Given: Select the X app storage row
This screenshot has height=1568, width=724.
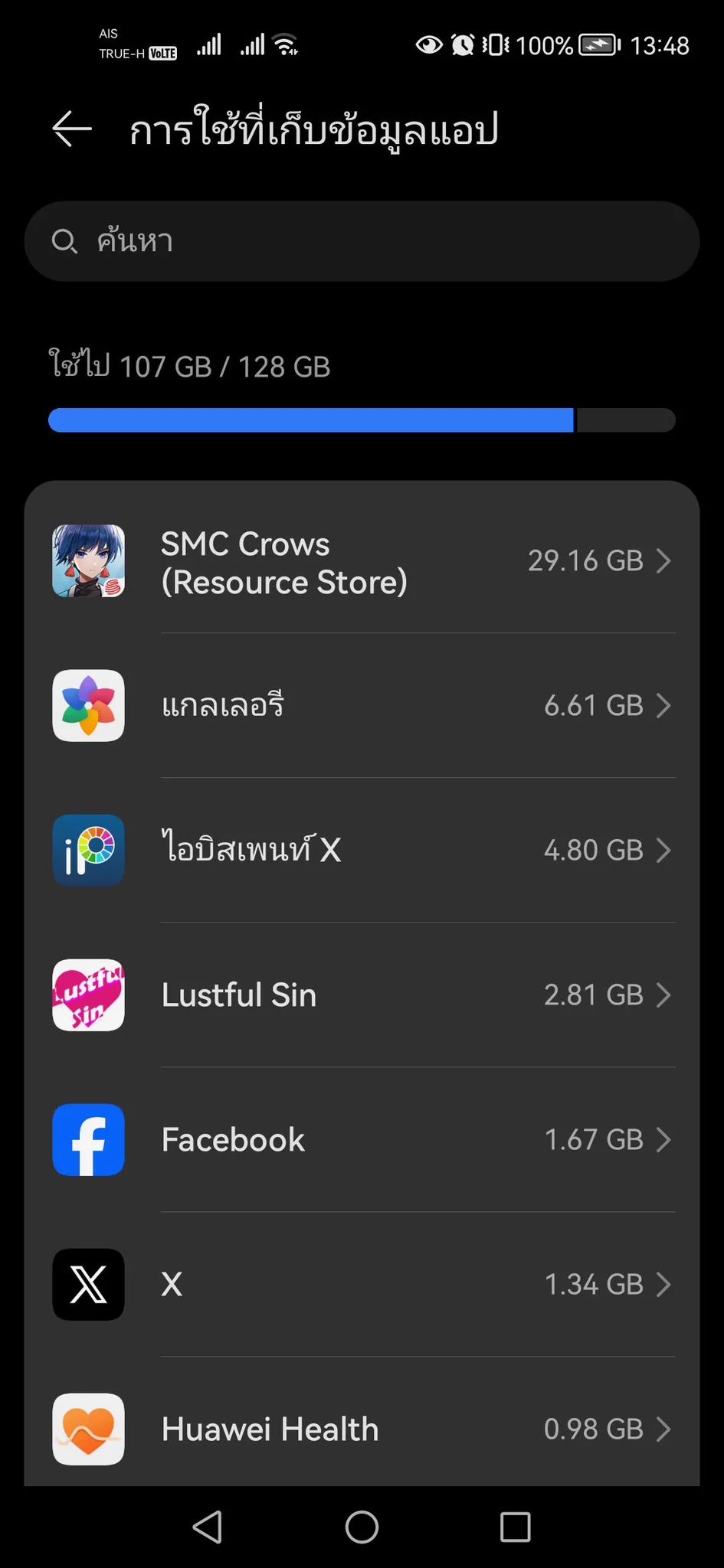Looking at the screenshot, I should pyautogui.click(x=362, y=1284).
